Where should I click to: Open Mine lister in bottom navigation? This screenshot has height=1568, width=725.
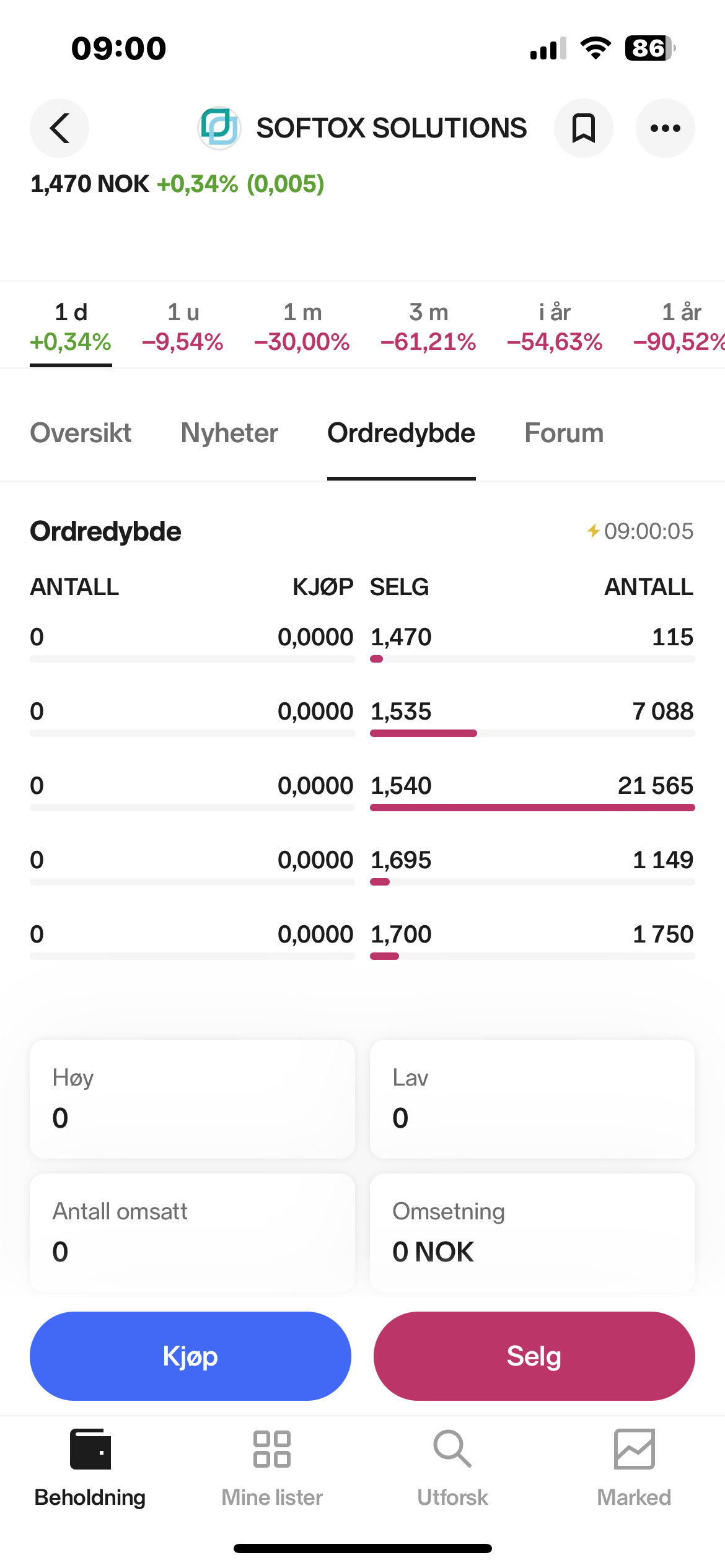coord(272,1468)
